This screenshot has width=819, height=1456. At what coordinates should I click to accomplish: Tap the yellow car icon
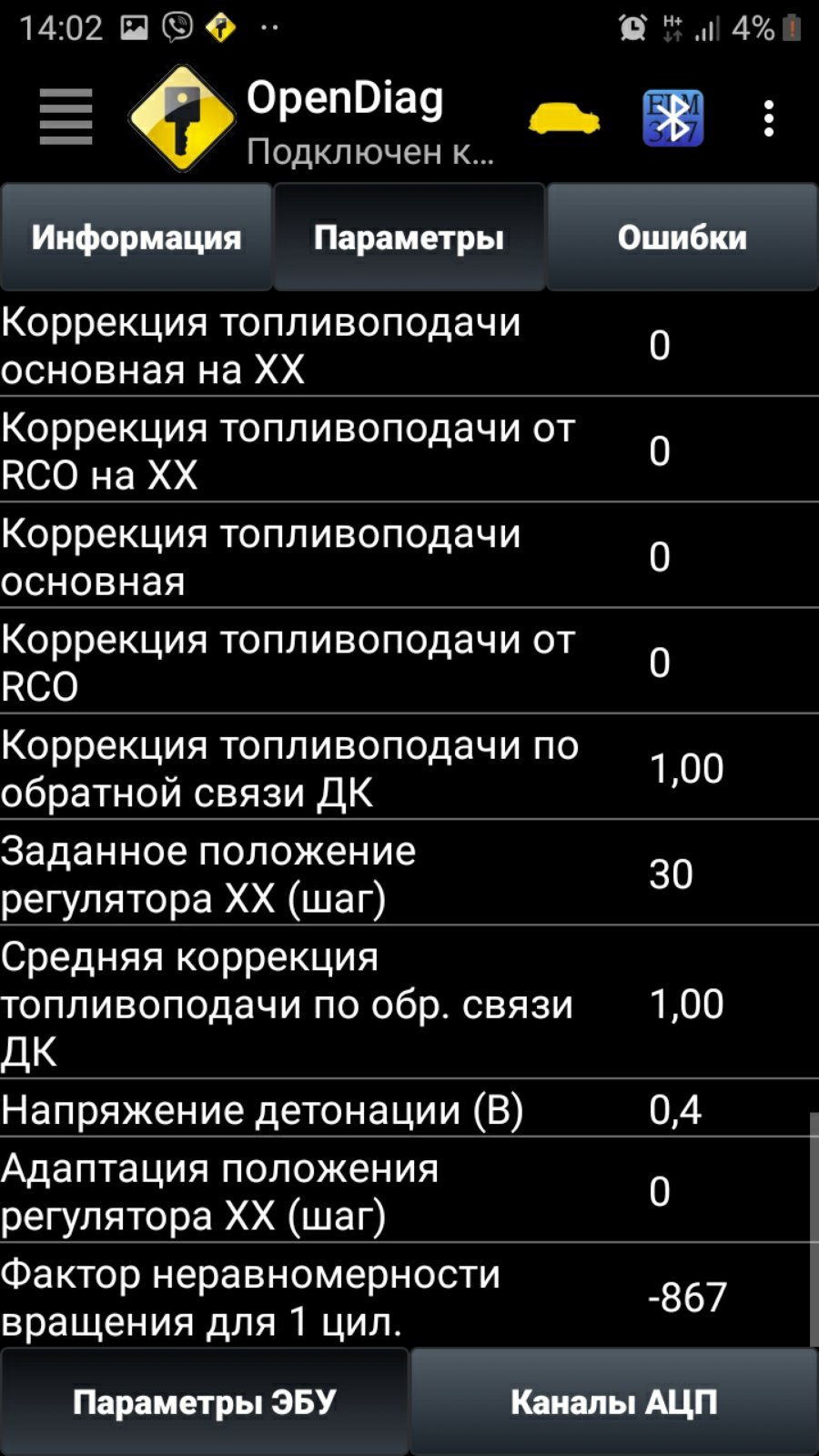pyautogui.click(x=564, y=118)
